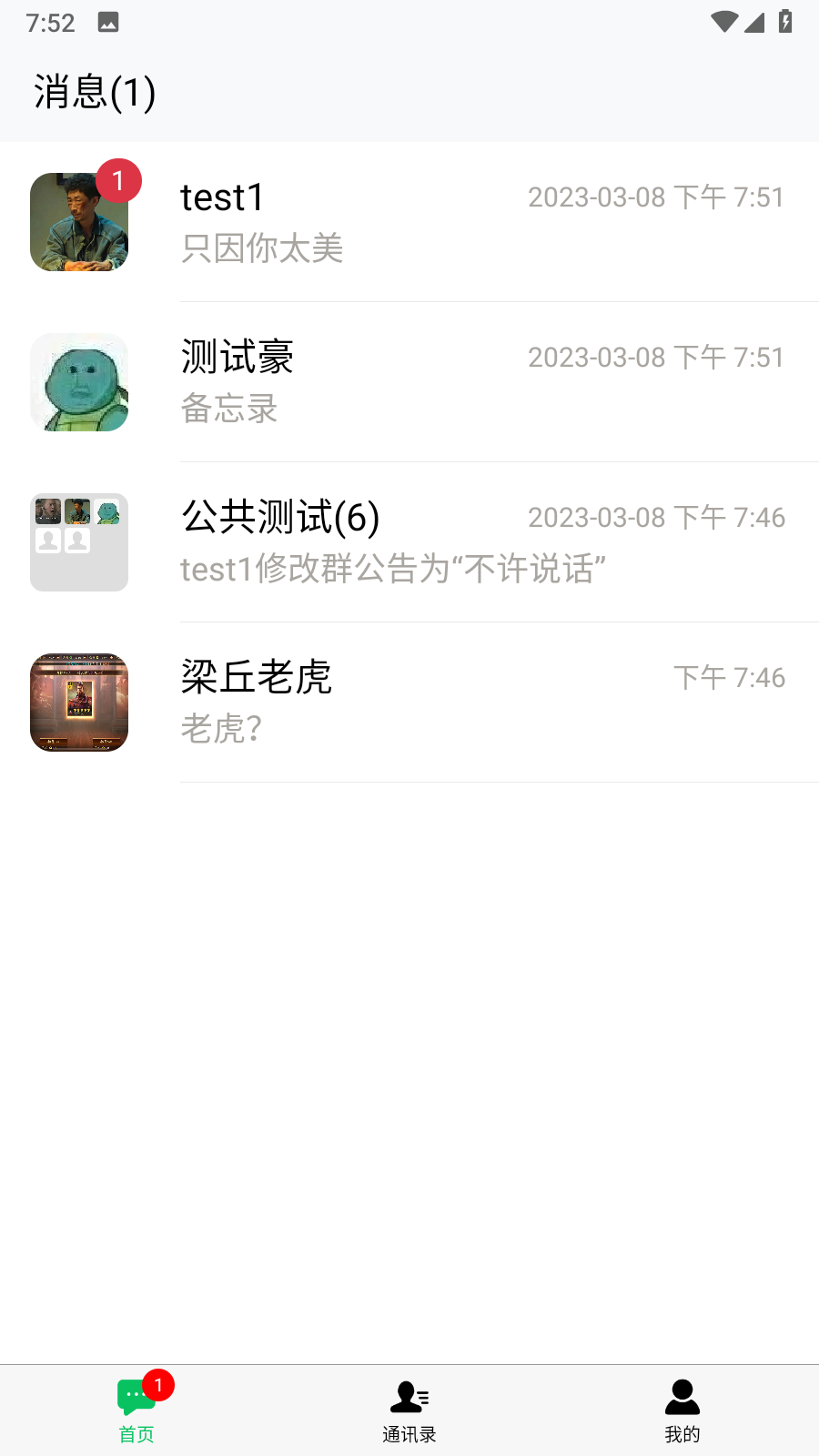The height and width of the screenshot is (1456, 819).
Task: Open the 公共测试 group avatar grid
Action: click(78, 542)
